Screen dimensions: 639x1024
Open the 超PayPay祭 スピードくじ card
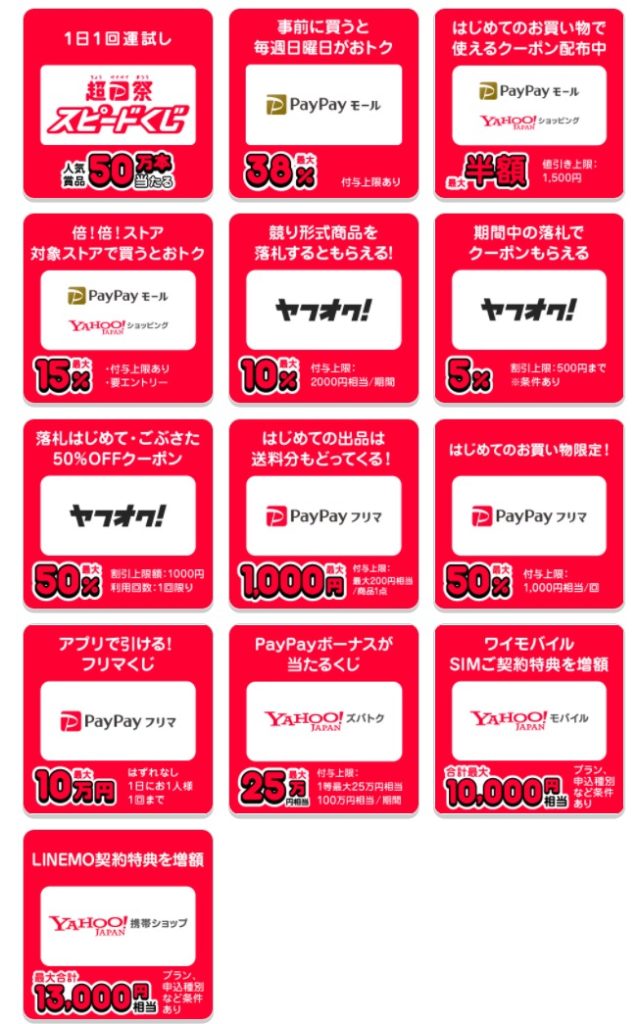(118, 104)
